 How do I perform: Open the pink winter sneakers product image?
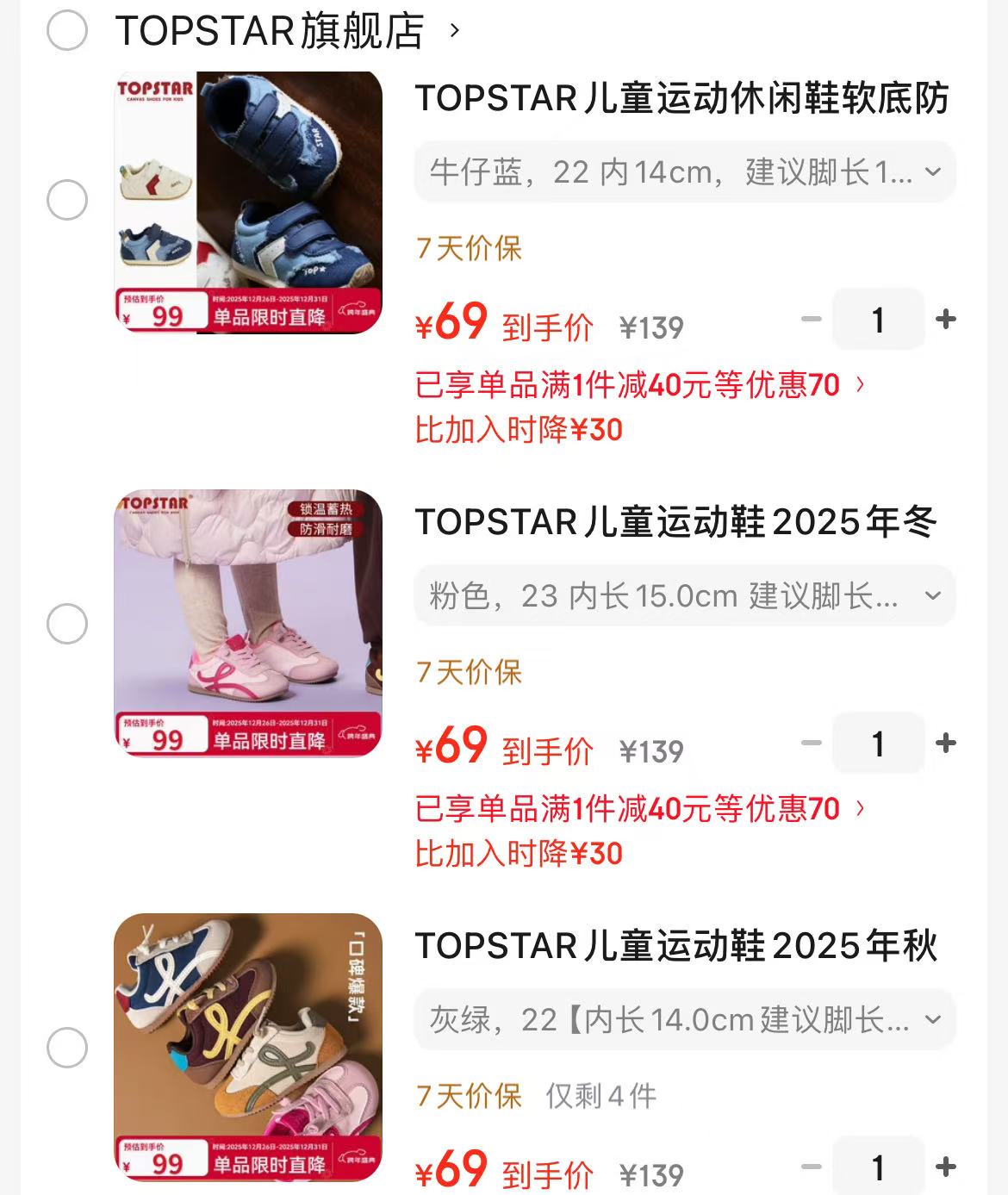248,624
